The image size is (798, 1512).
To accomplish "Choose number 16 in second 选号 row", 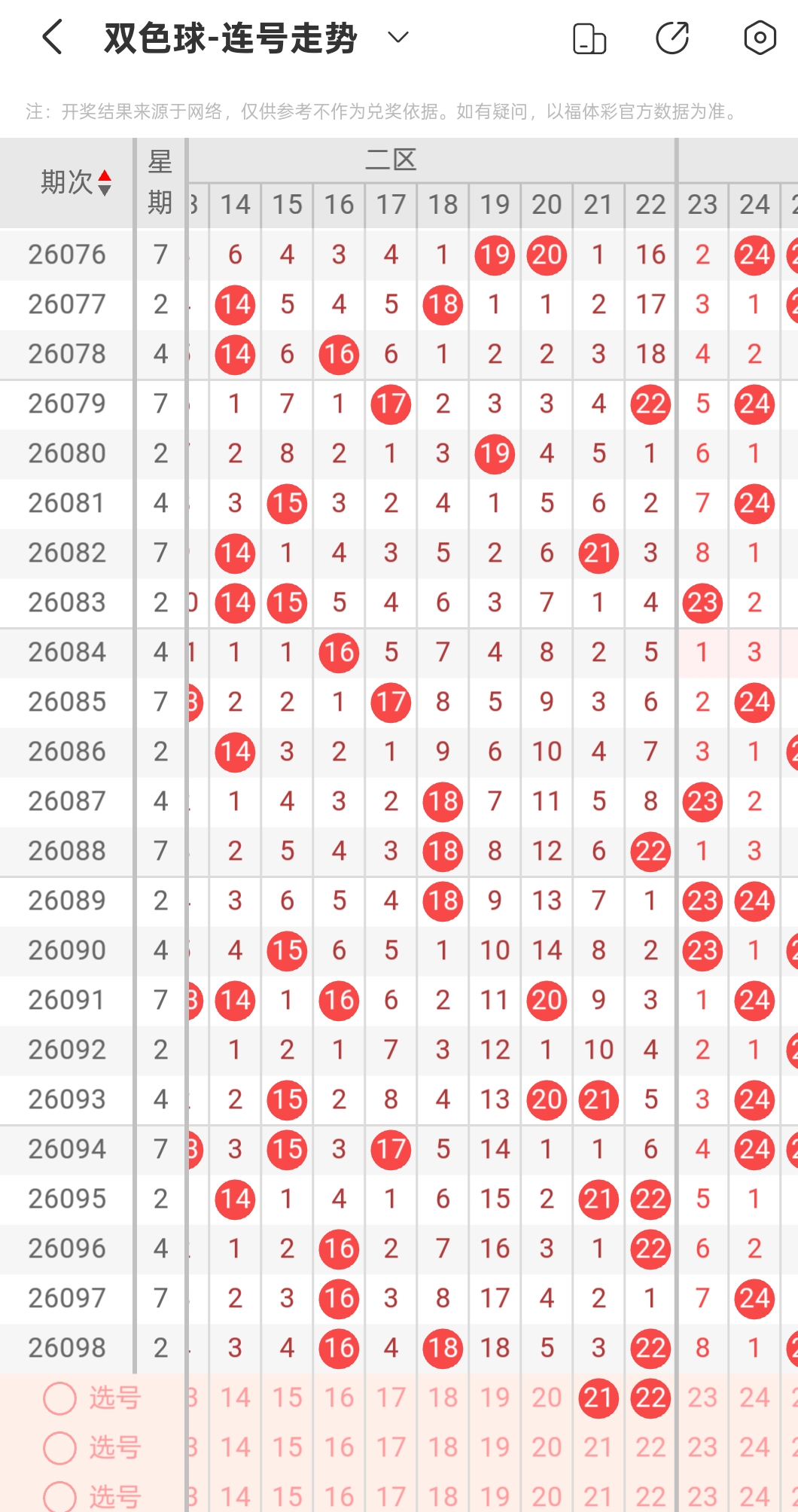I will tap(339, 1447).
